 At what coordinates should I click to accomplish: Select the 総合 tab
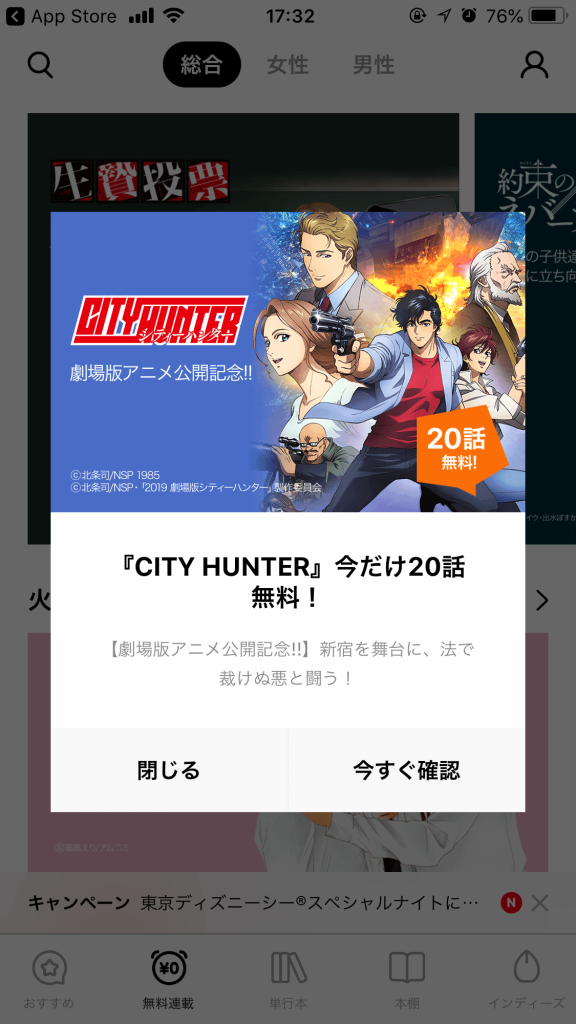(x=202, y=65)
